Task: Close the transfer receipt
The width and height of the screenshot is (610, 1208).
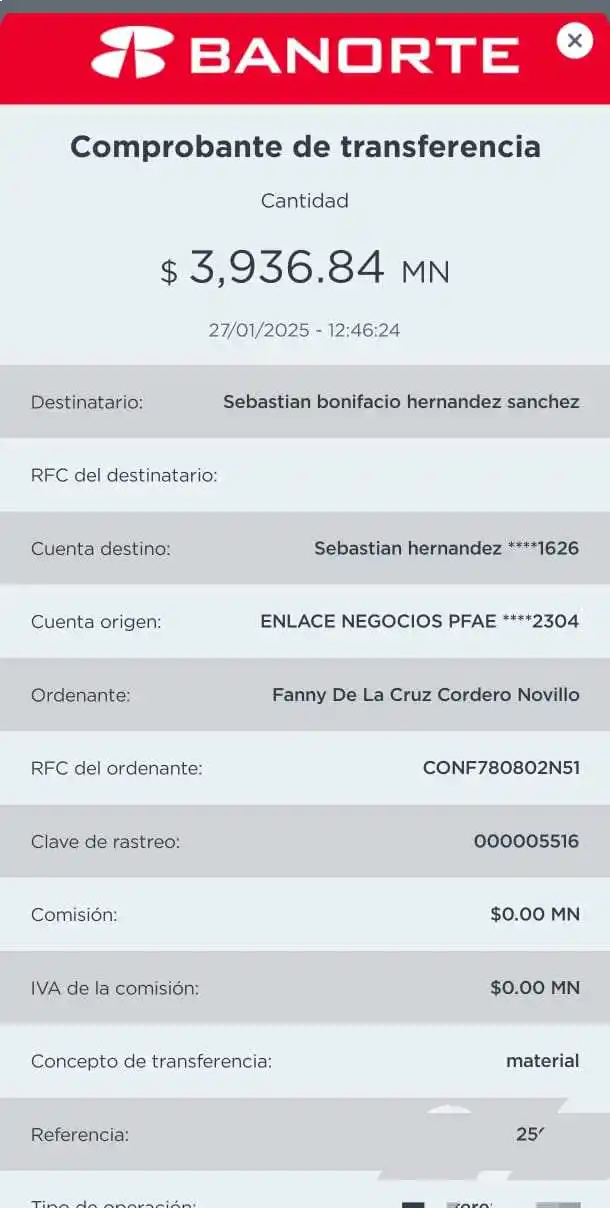Action: click(574, 40)
